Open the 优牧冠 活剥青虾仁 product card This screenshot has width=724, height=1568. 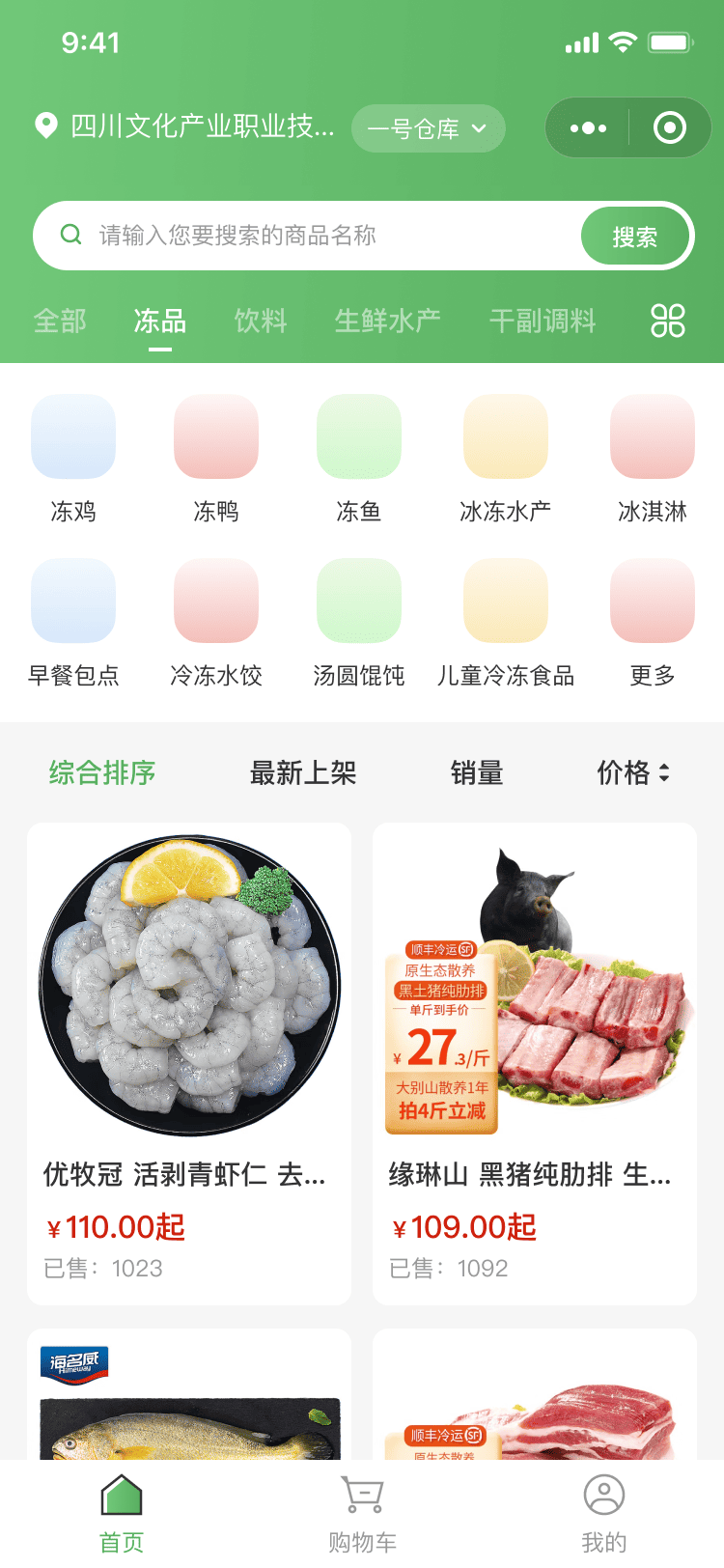[x=189, y=1062]
